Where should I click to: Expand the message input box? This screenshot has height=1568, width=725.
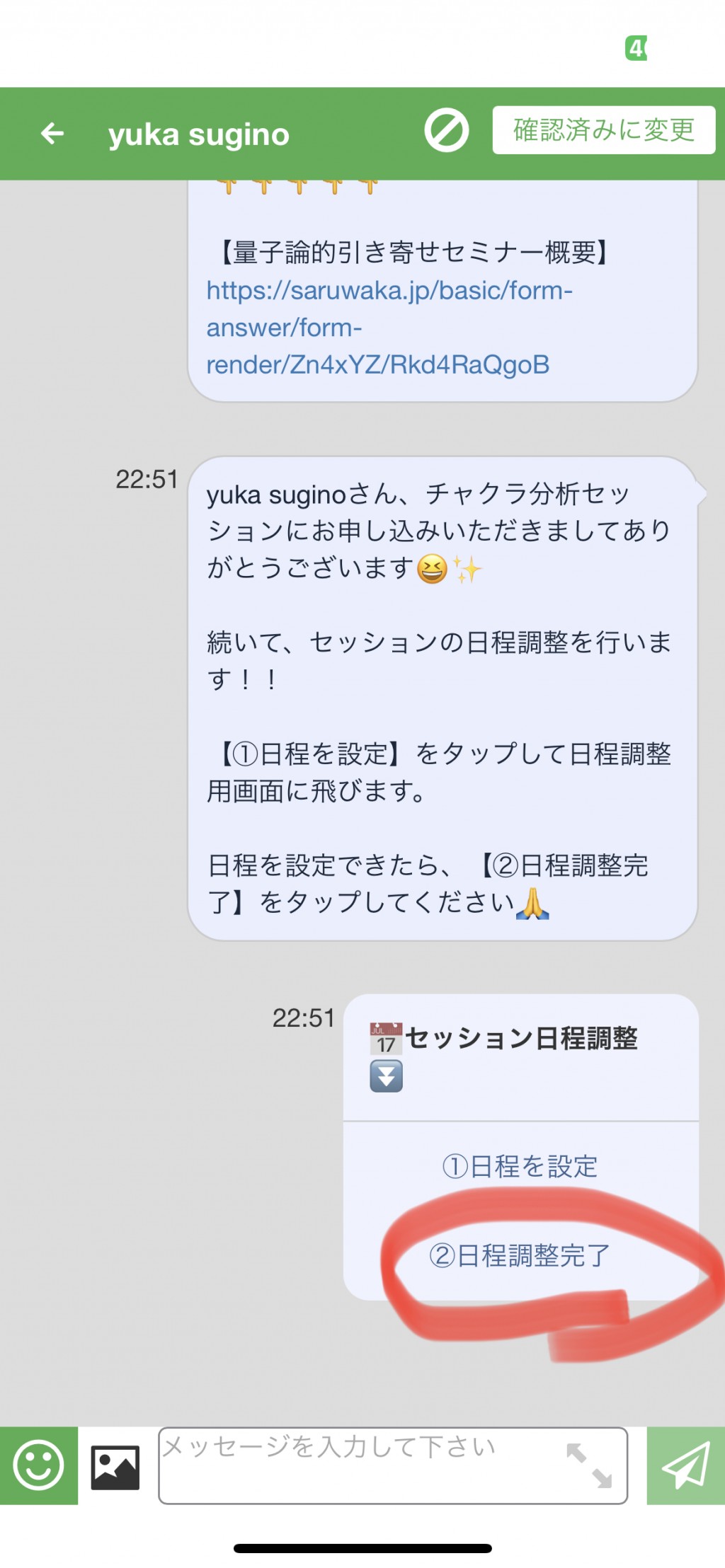[x=589, y=1465]
